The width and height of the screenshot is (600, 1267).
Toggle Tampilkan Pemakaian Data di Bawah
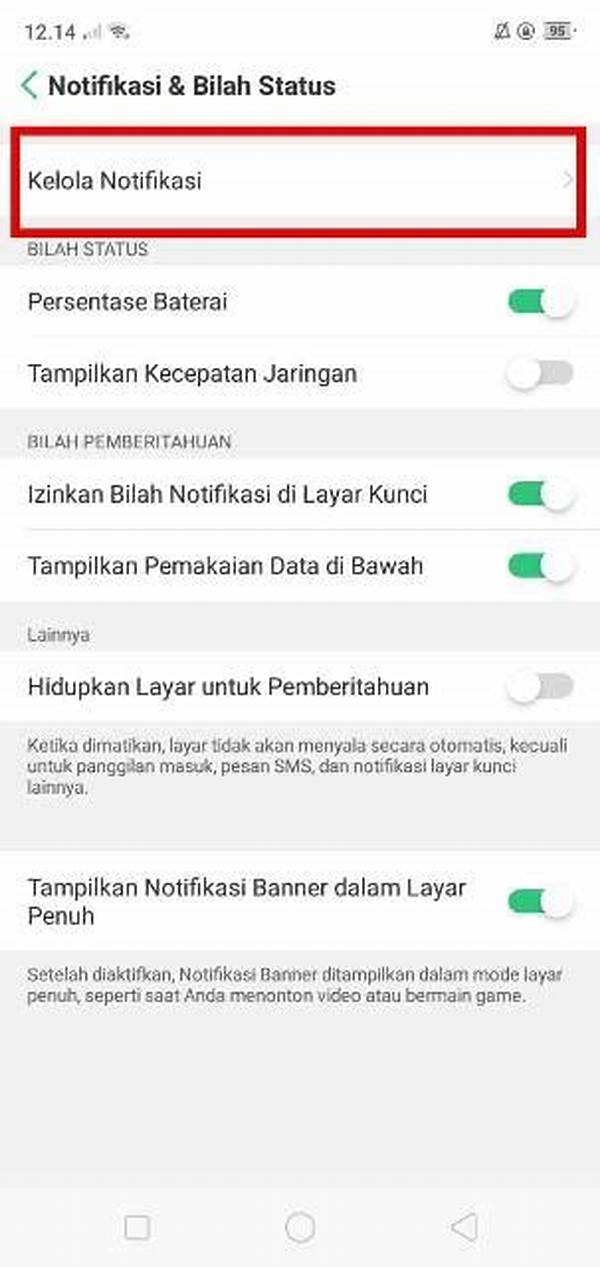coord(540,566)
